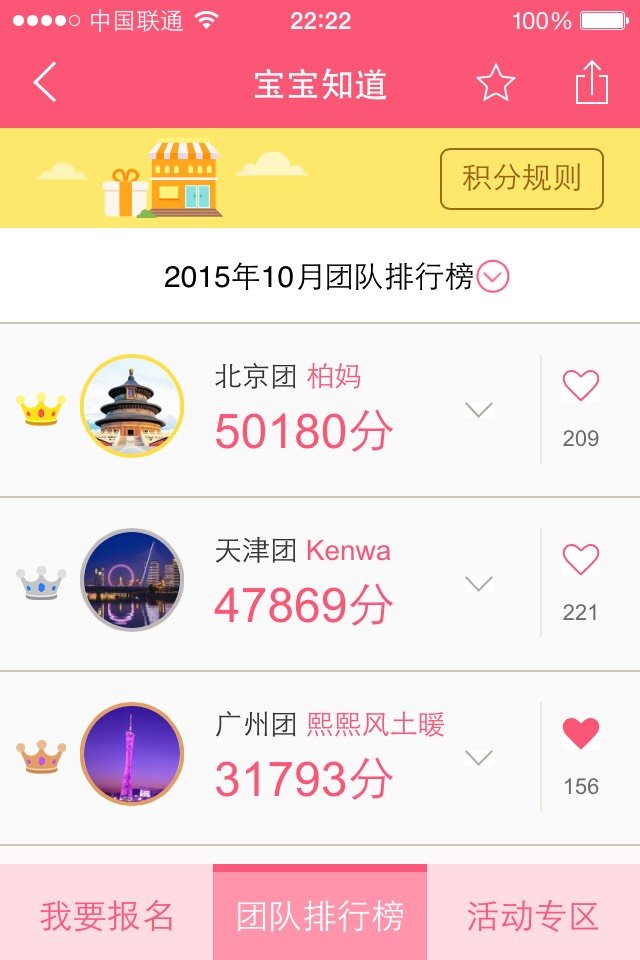Open the 2015年10月团队排行榜 month dropdown

(x=493, y=277)
